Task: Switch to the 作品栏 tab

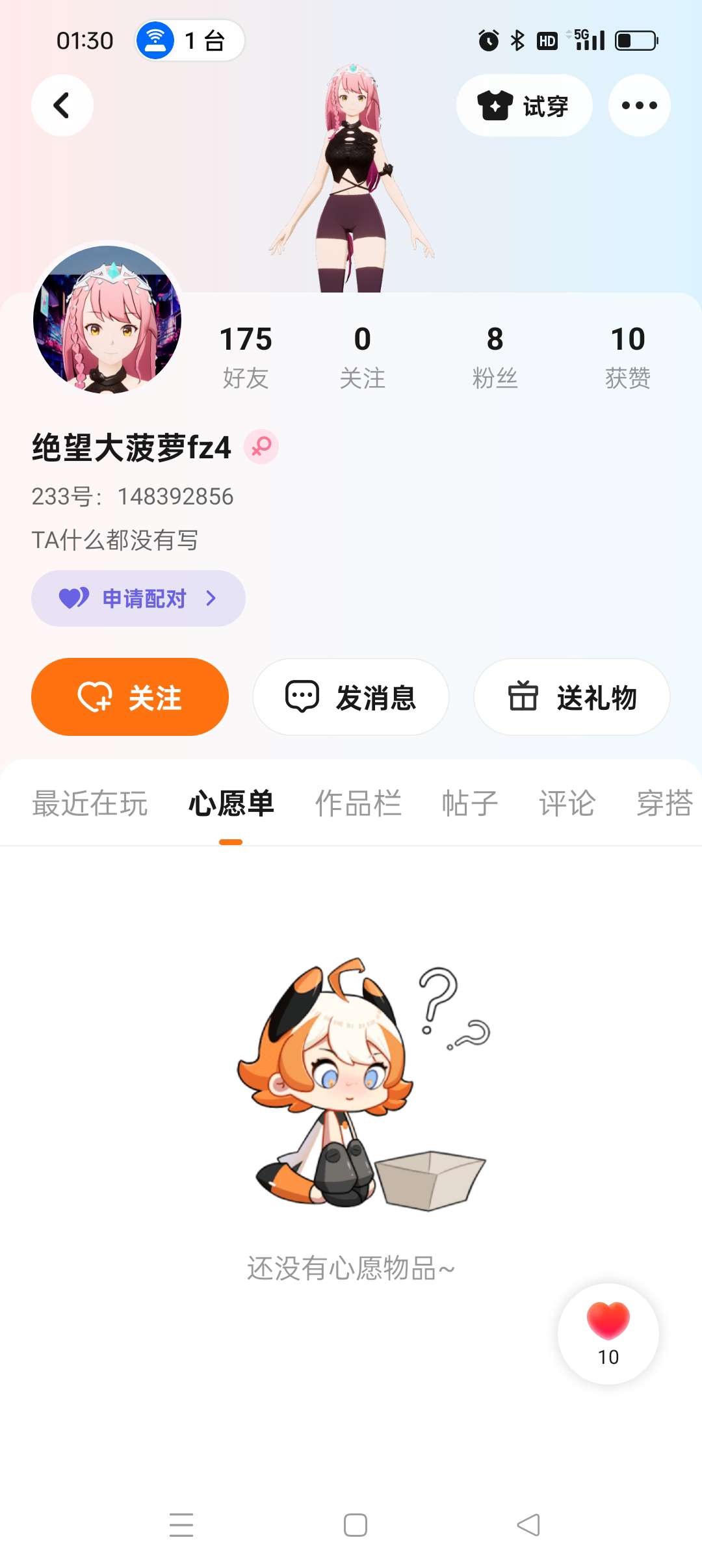Action: pyautogui.click(x=358, y=804)
